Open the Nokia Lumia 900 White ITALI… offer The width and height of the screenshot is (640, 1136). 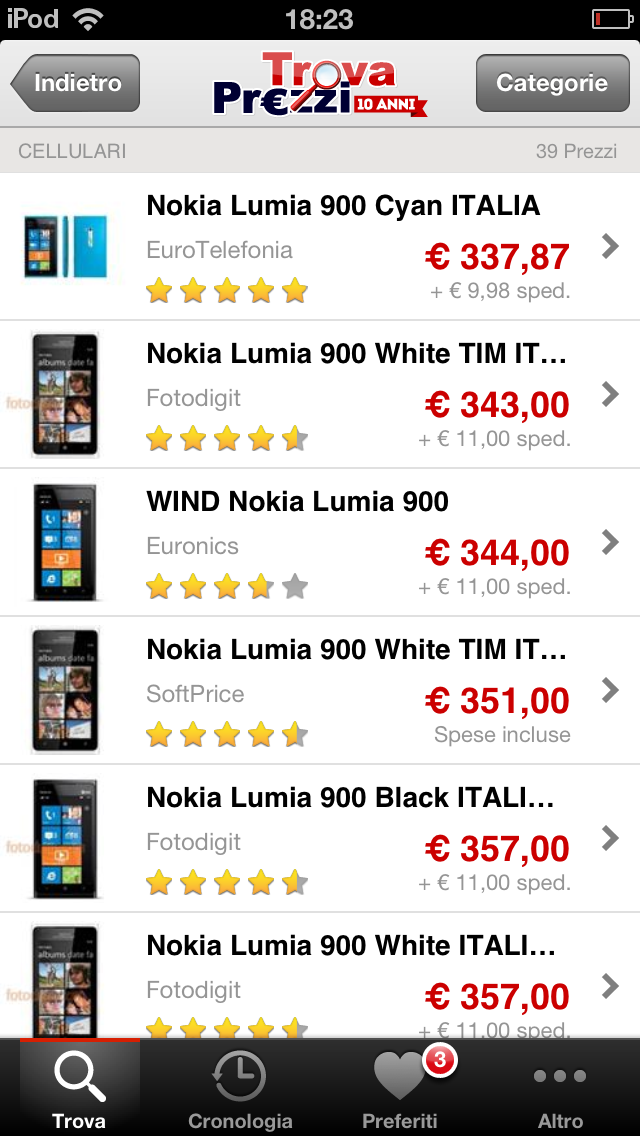(320, 975)
